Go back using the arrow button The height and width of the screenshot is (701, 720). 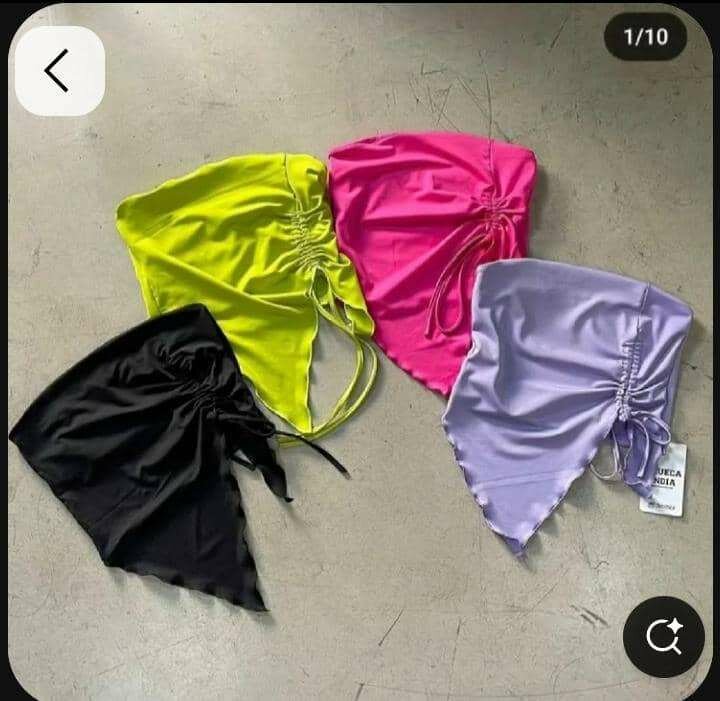(x=59, y=71)
